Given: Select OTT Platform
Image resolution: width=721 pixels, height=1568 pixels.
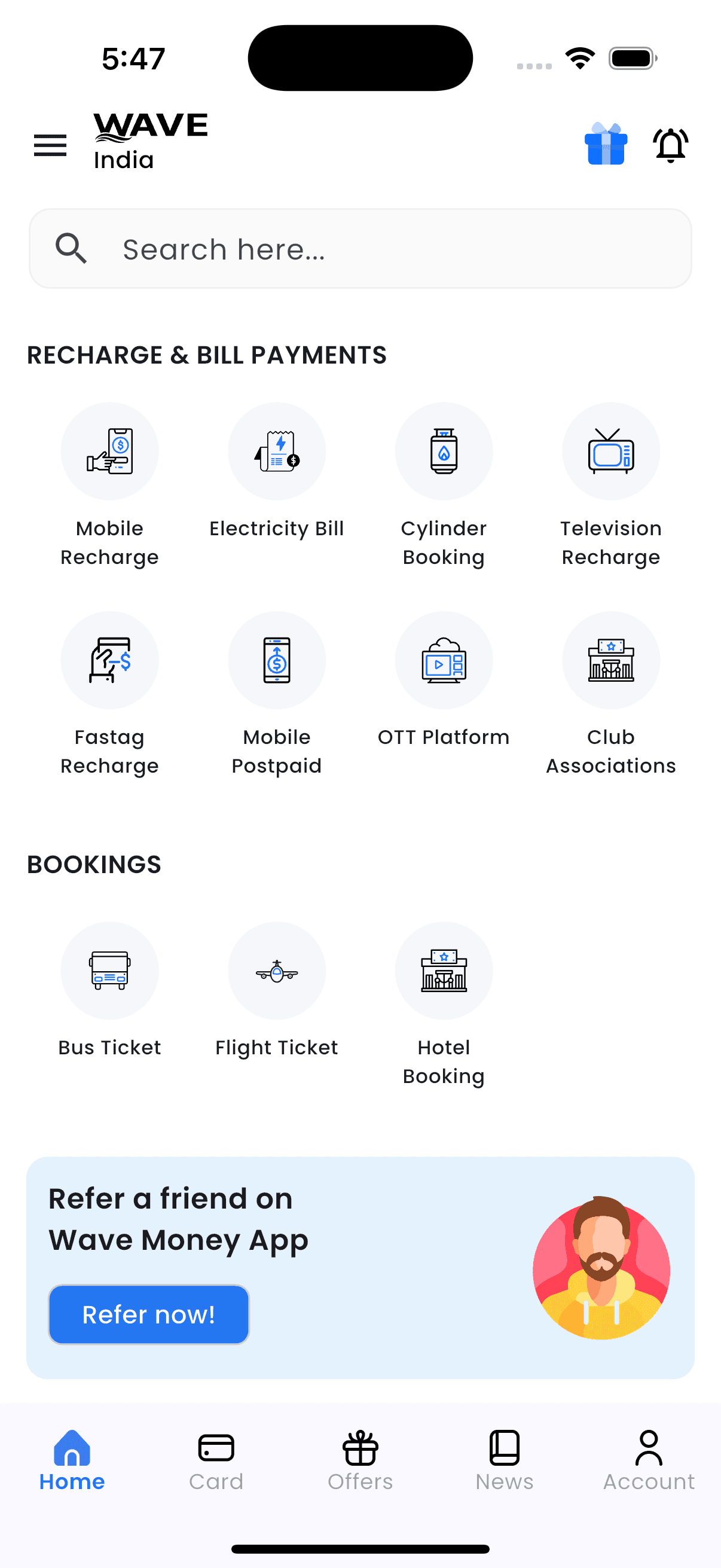Looking at the screenshot, I should [x=444, y=680].
